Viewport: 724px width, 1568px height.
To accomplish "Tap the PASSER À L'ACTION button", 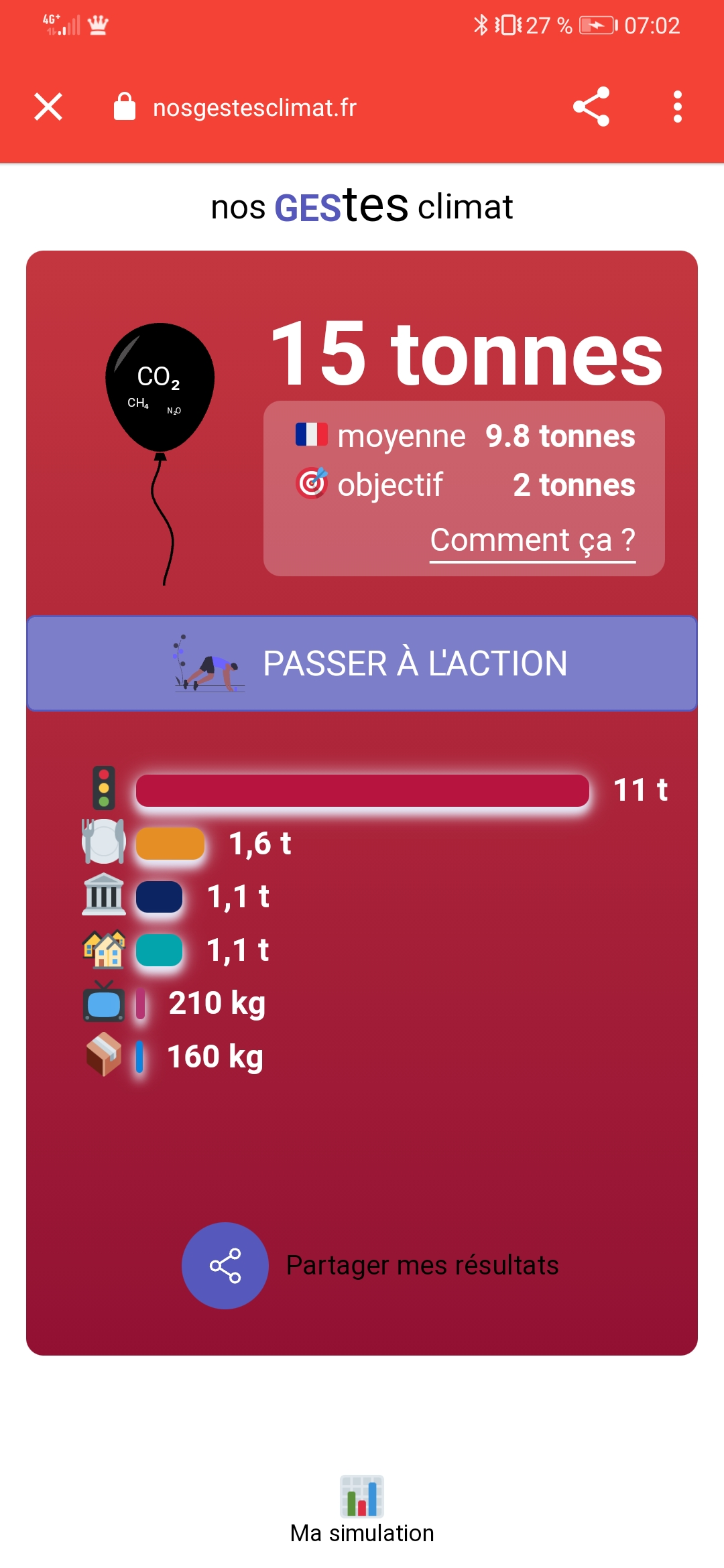I will [362, 663].
